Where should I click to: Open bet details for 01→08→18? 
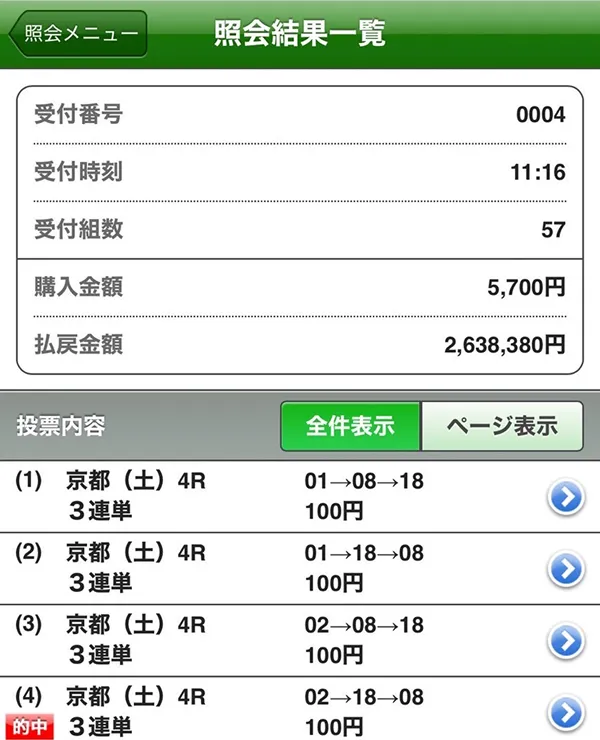[x=566, y=497]
